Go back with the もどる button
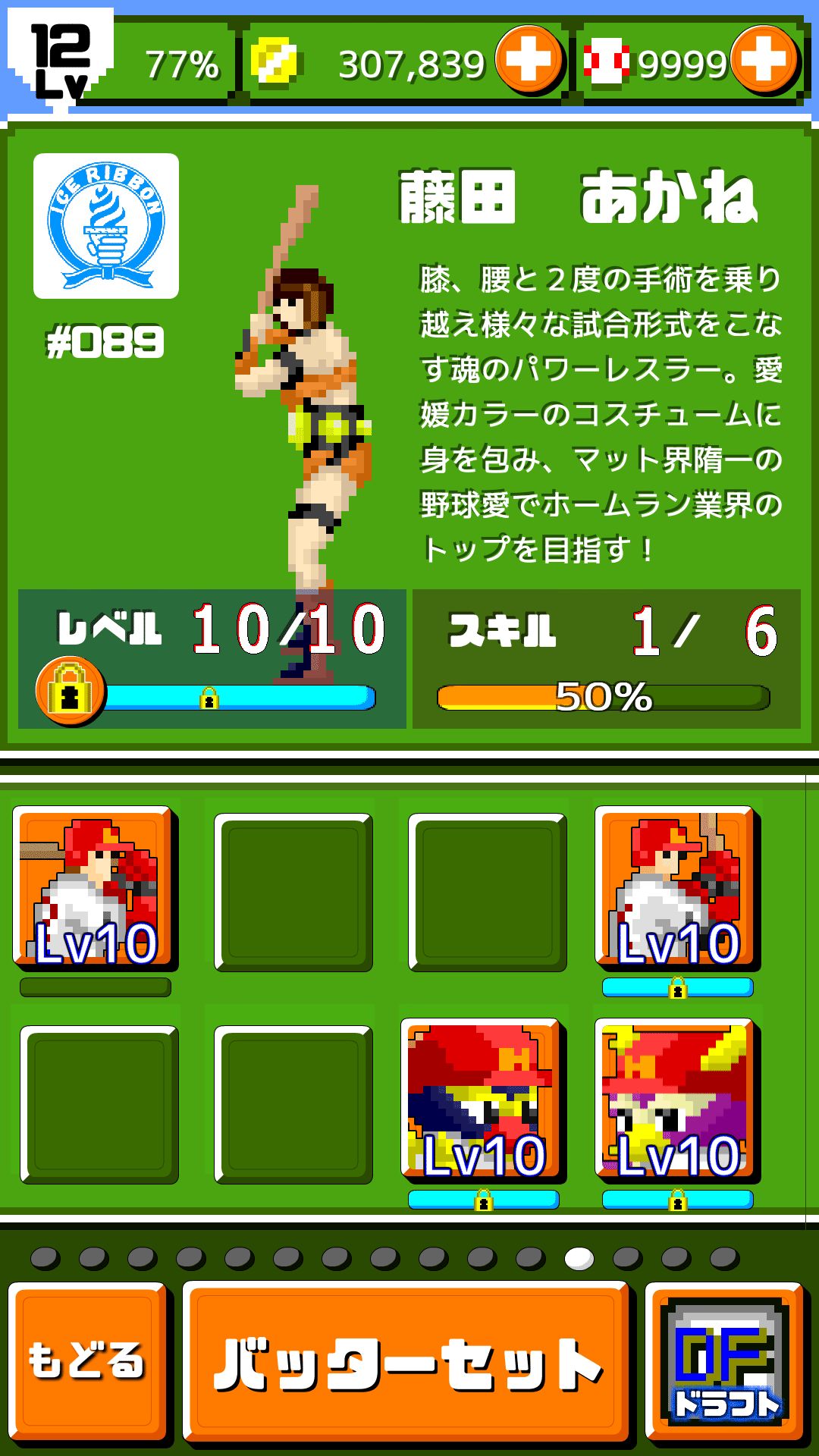This screenshot has width=819, height=1456. (x=87, y=1360)
